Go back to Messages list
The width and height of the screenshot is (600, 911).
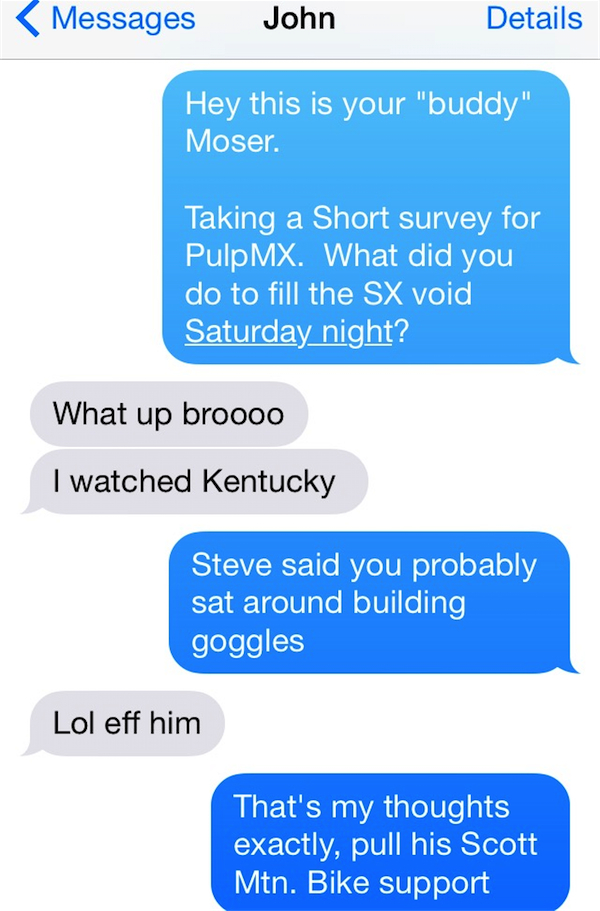pos(105,19)
